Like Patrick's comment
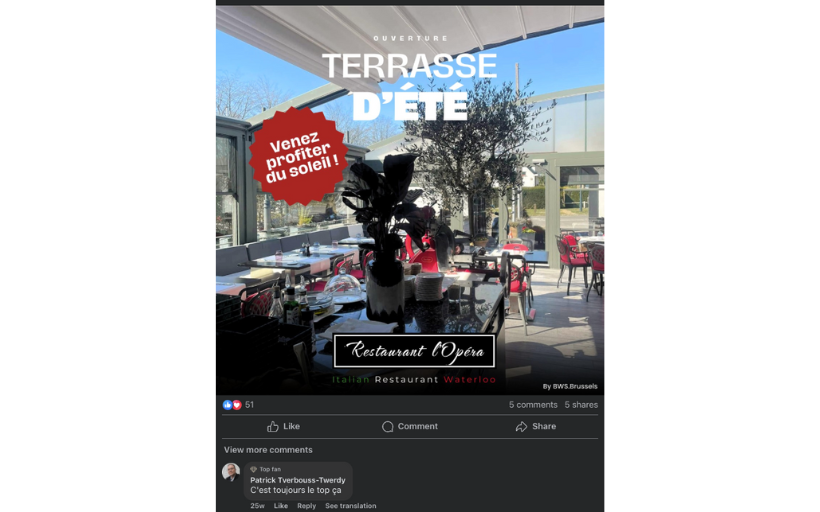This screenshot has height=512, width=820. pos(281,506)
